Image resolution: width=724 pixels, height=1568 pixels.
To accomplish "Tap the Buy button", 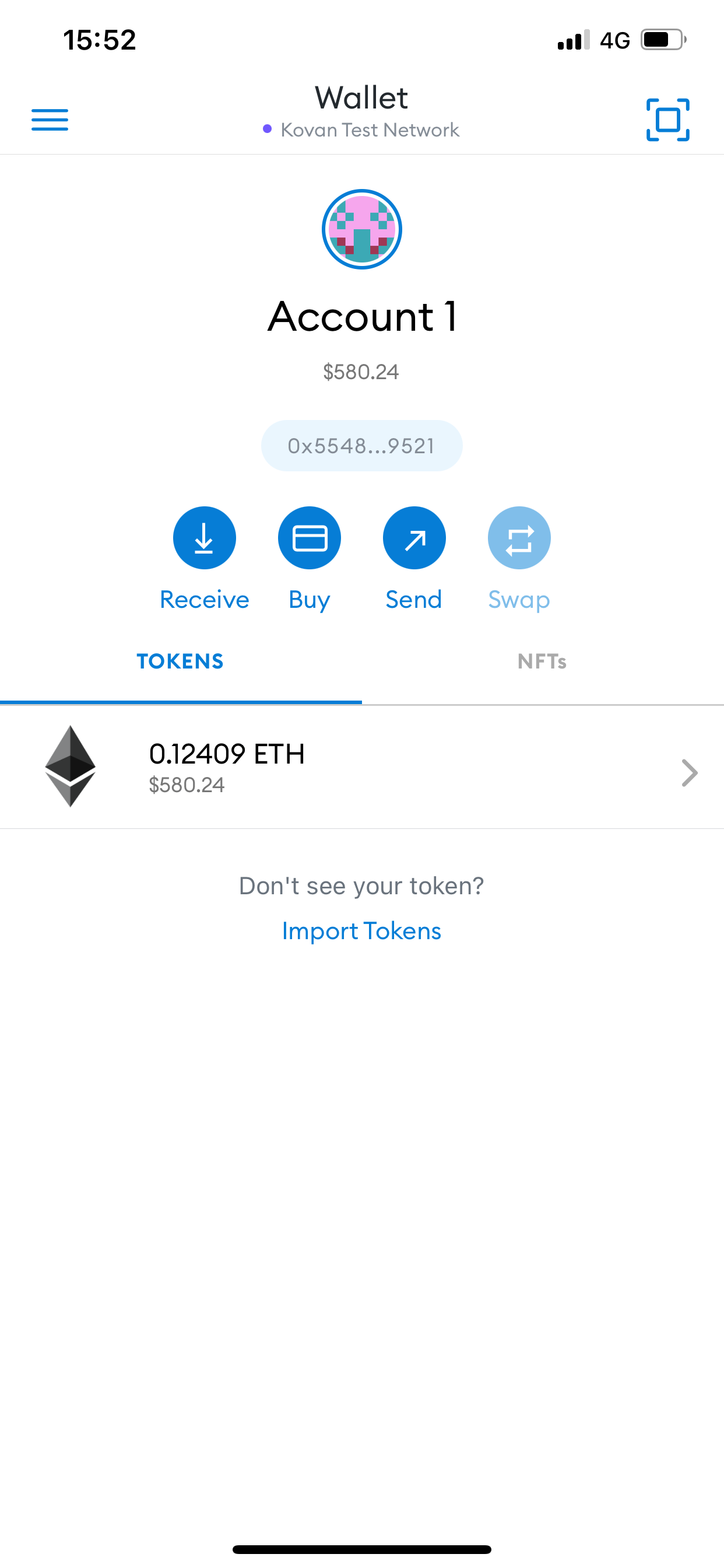I will [x=309, y=538].
